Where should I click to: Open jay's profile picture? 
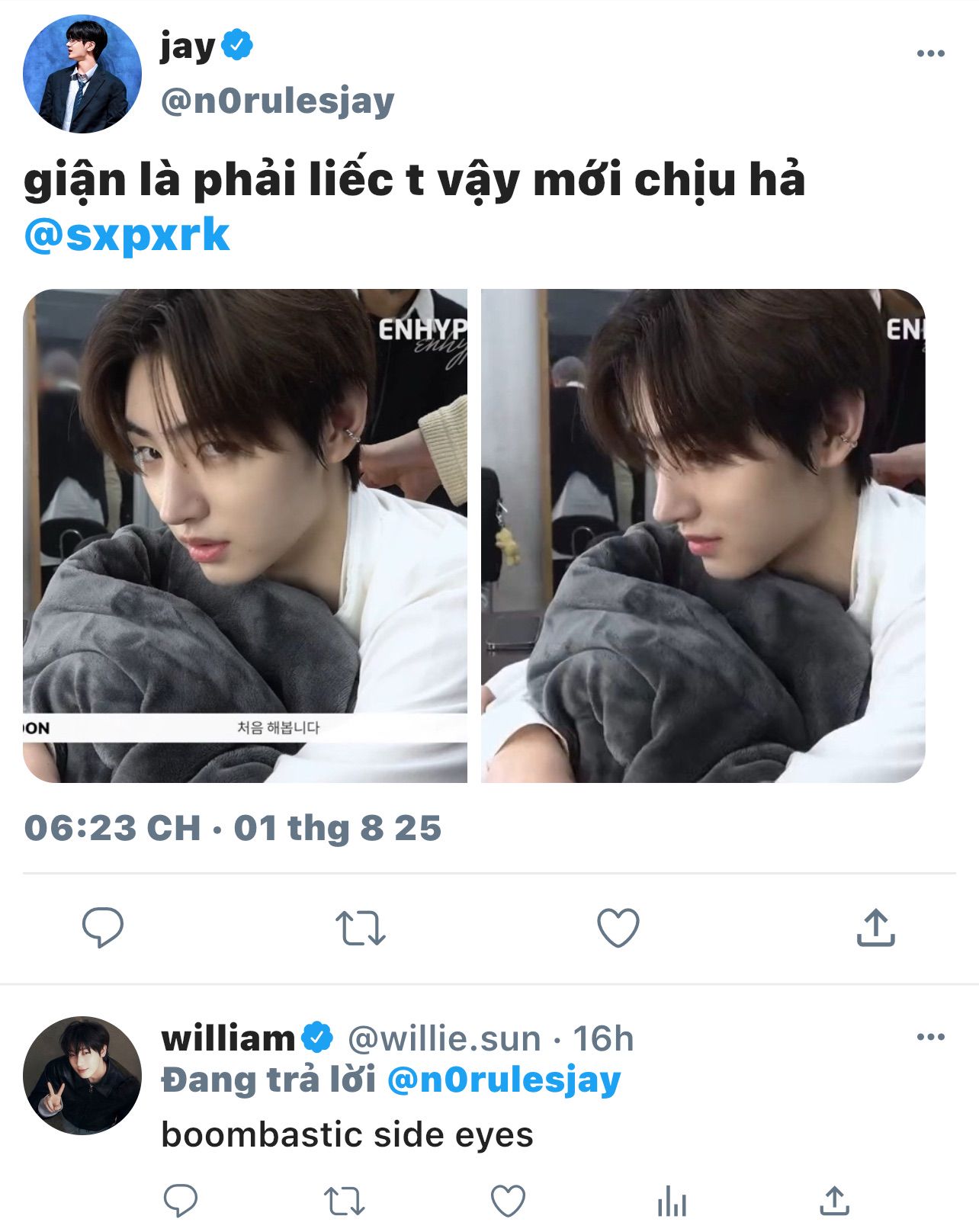click(82, 74)
